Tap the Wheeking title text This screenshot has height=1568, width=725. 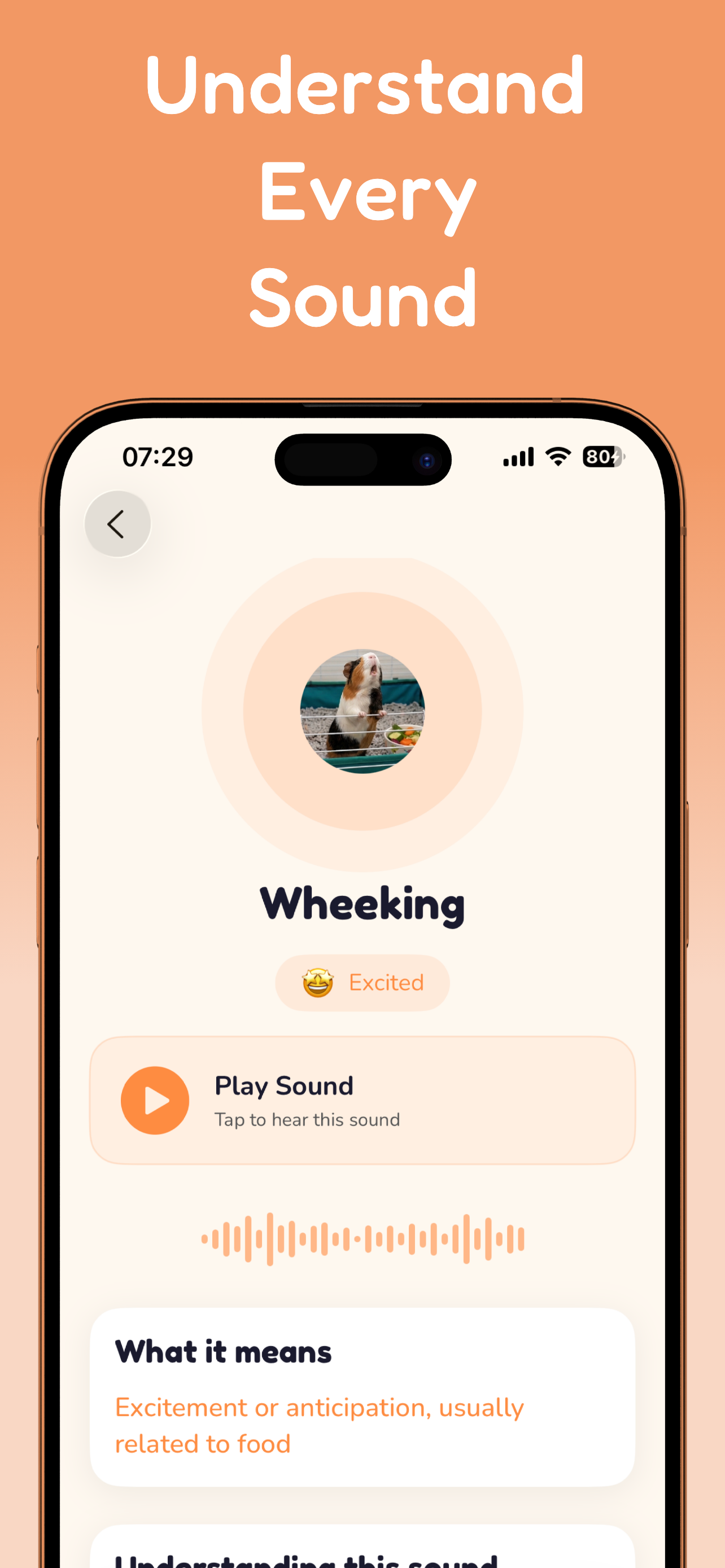coord(362,905)
